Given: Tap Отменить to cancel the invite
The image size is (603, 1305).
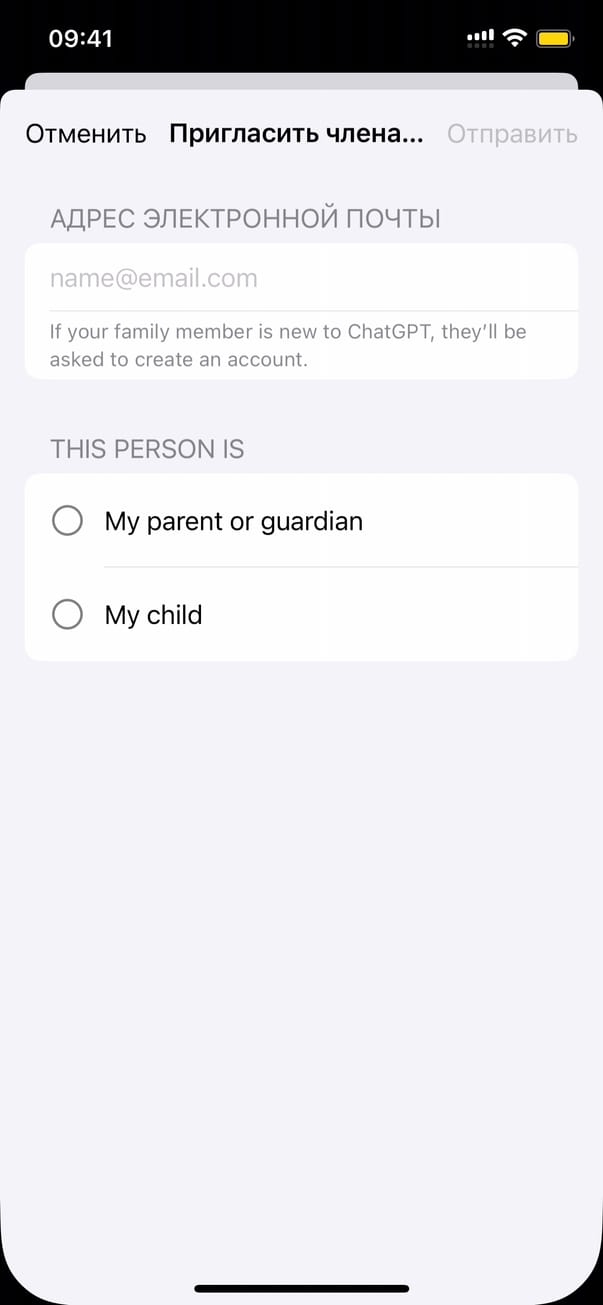Looking at the screenshot, I should (x=86, y=134).
